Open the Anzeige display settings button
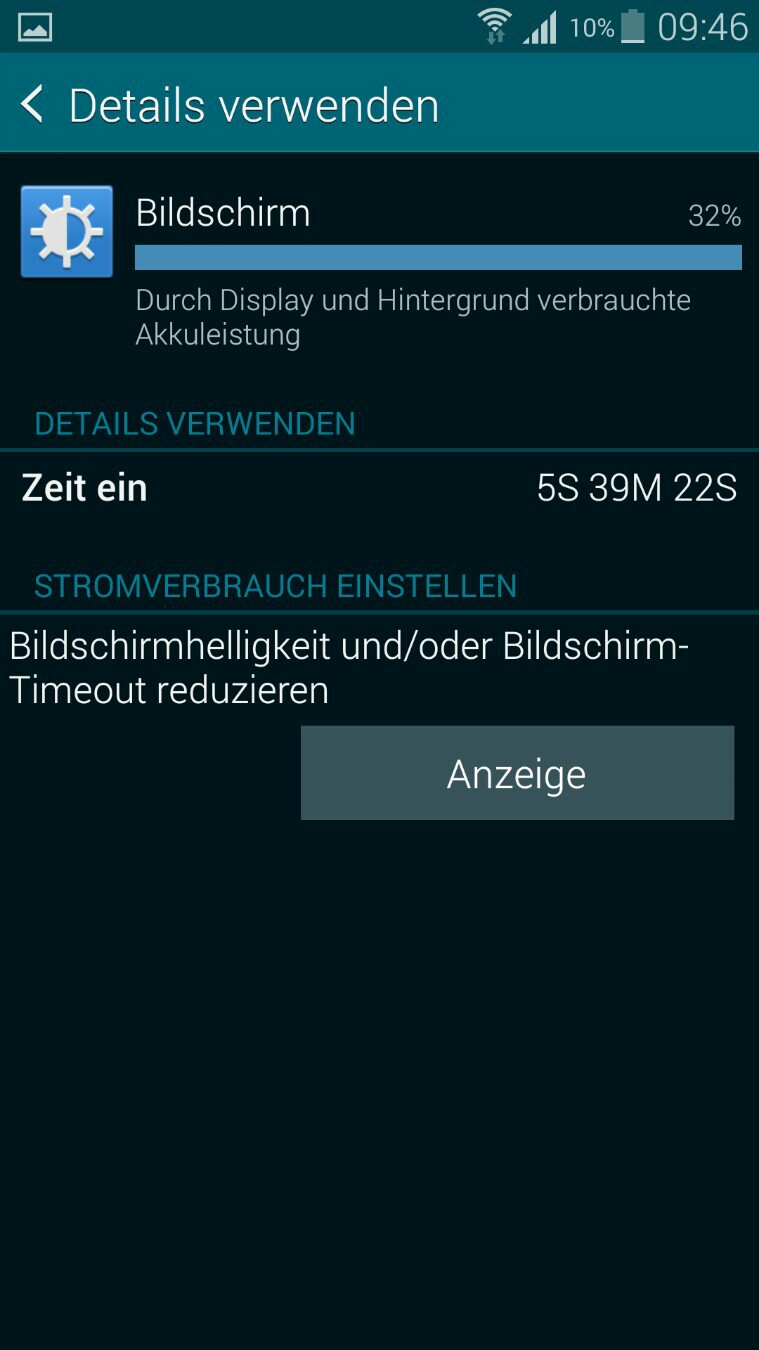 tap(517, 773)
